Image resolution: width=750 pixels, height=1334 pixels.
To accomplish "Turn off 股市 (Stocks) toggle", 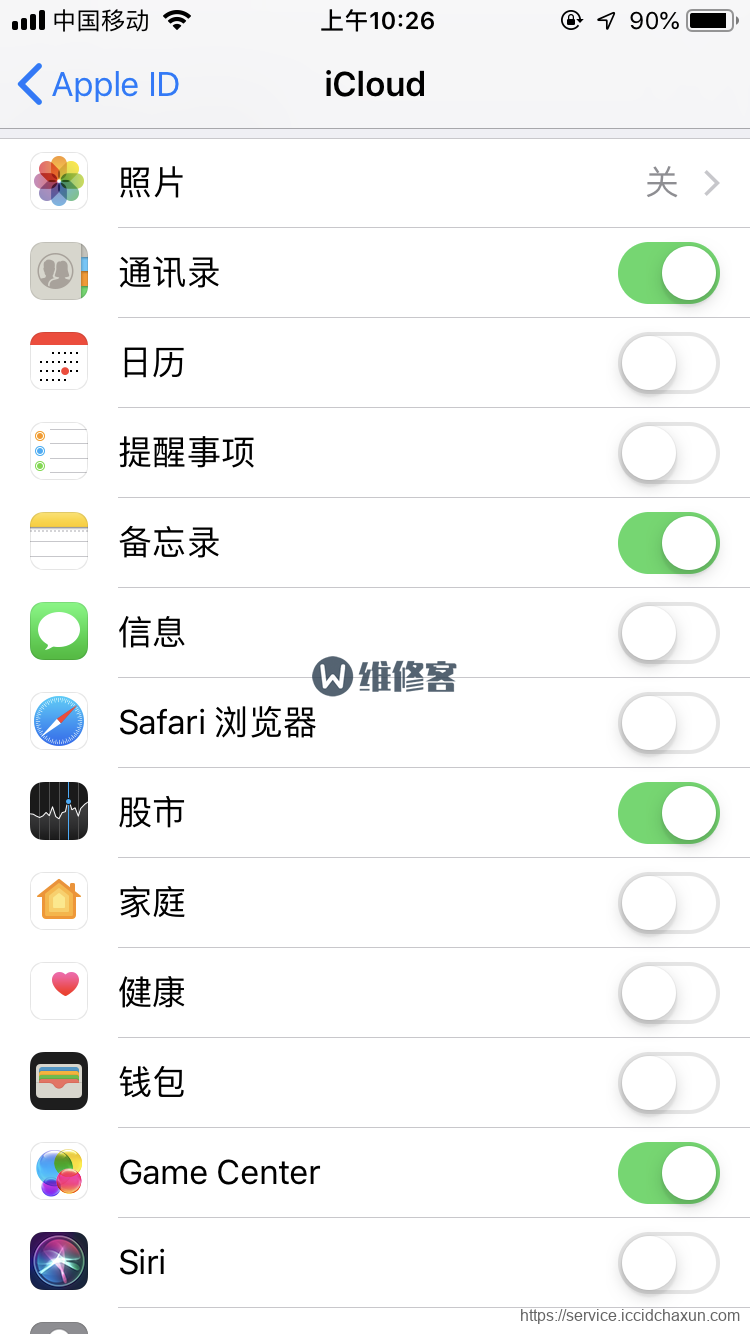I will pyautogui.click(x=669, y=813).
